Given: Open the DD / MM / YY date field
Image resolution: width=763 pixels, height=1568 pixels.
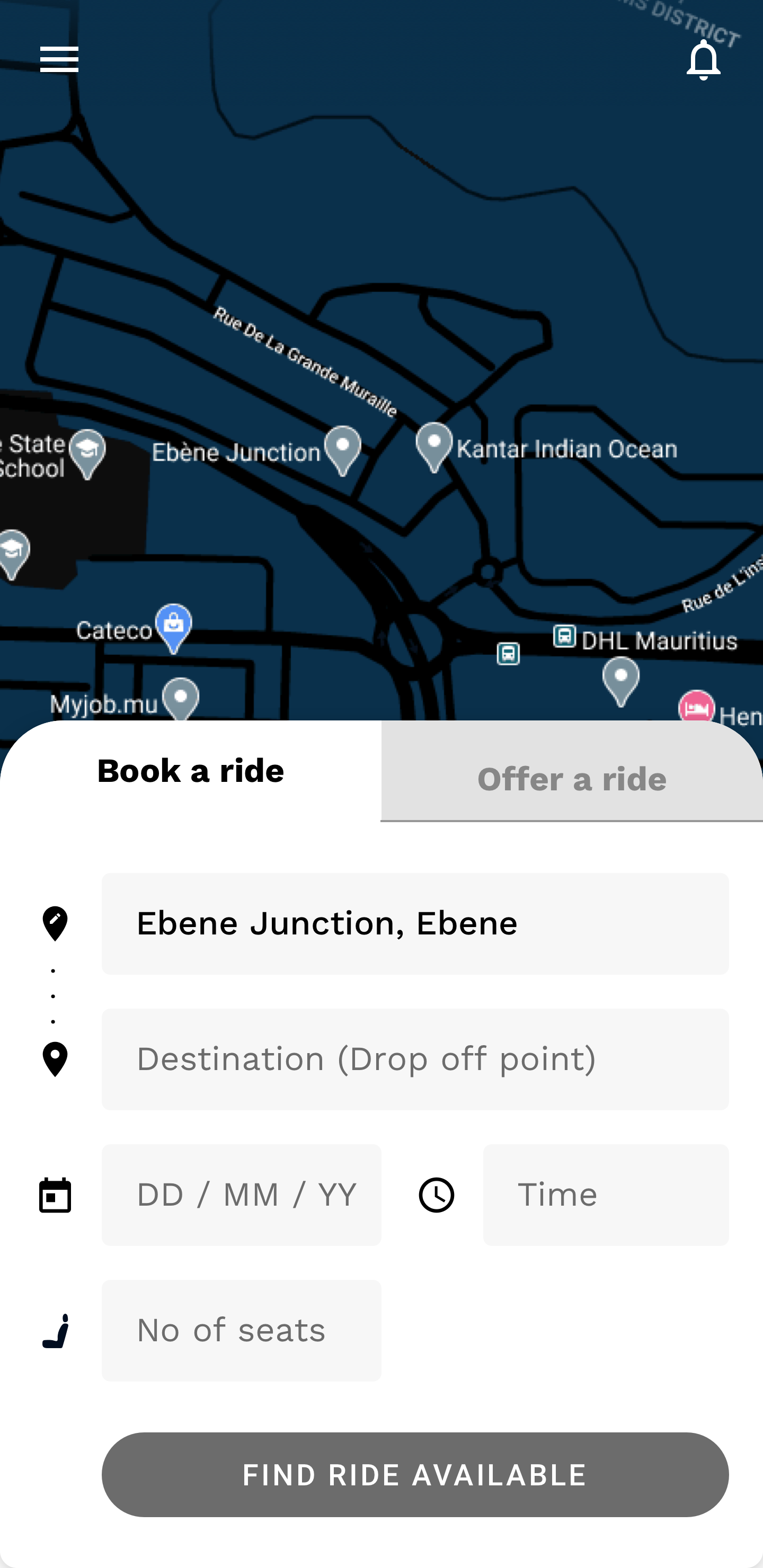Looking at the screenshot, I should click(x=241, y=1195).
